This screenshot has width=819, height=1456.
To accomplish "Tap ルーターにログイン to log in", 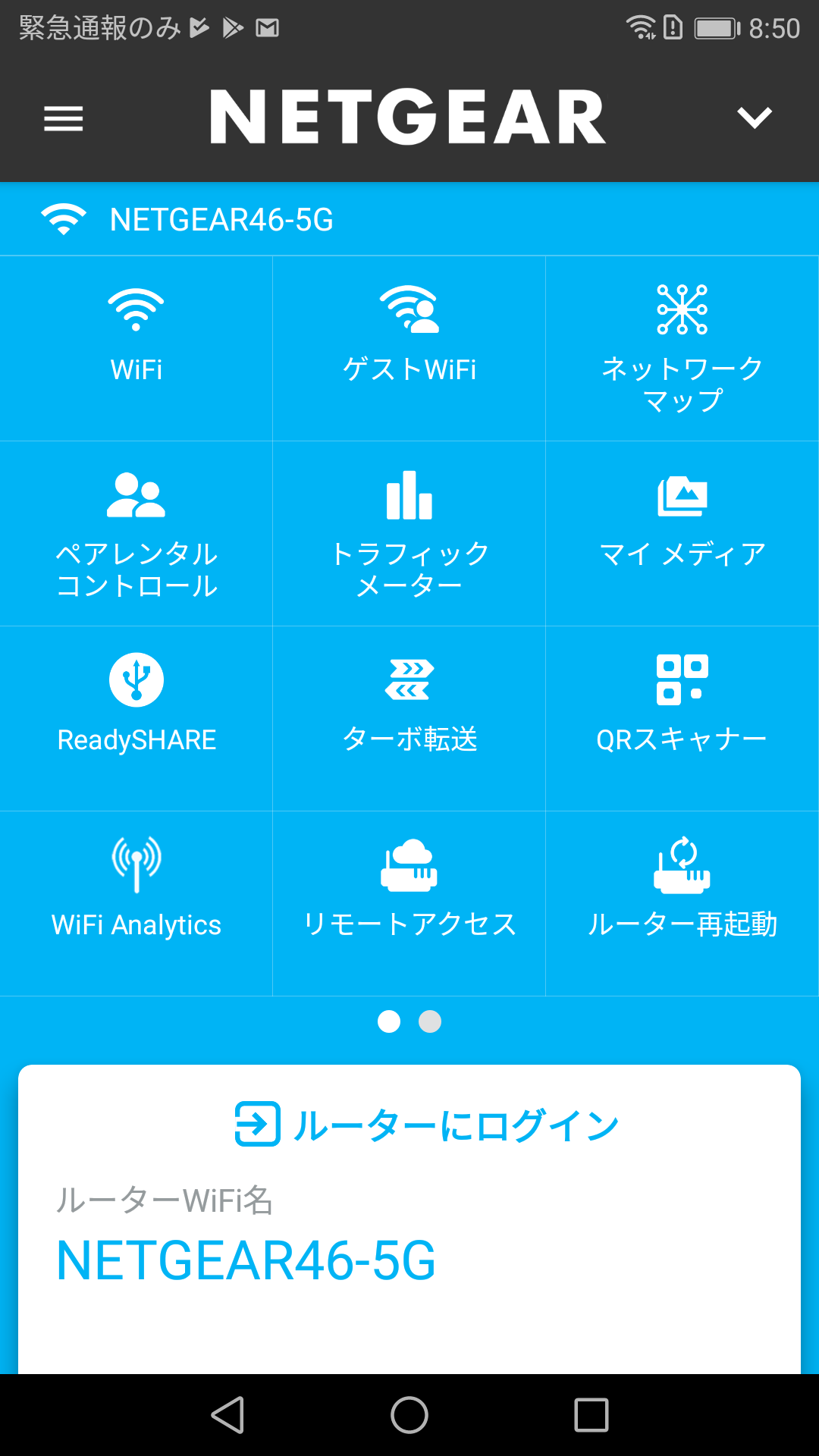I will (426, 1125).
